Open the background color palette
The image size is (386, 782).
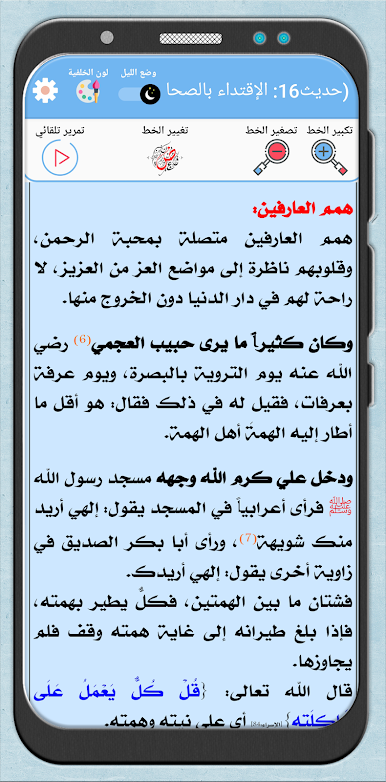coord(88,91)
